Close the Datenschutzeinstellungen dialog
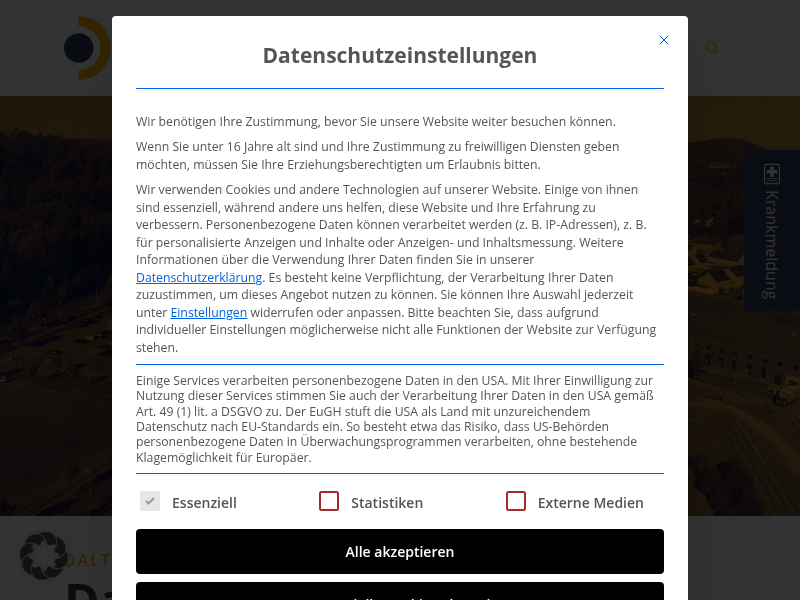Screen dimensions: 800x600 663,41
